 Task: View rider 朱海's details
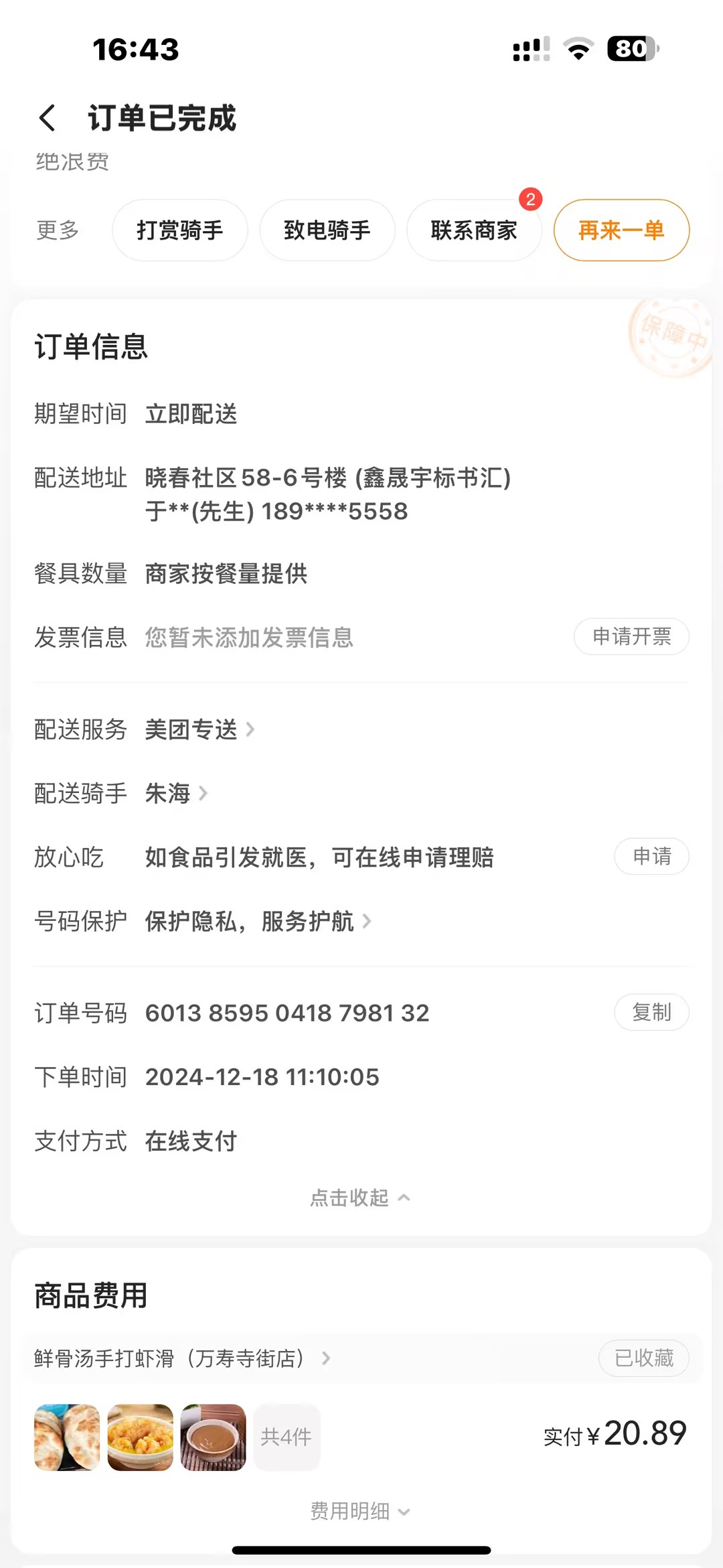point(176,794)
